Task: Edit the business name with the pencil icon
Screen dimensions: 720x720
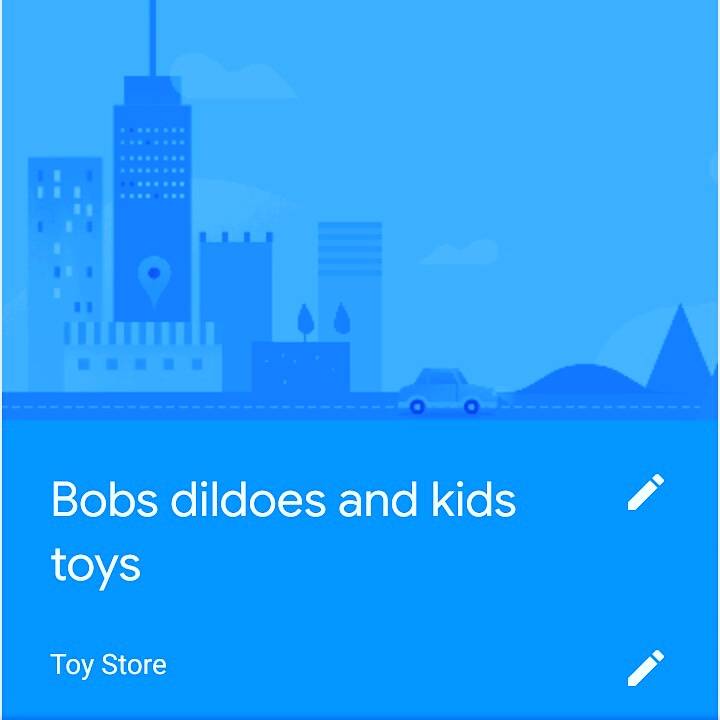Action: click(645, 493)
